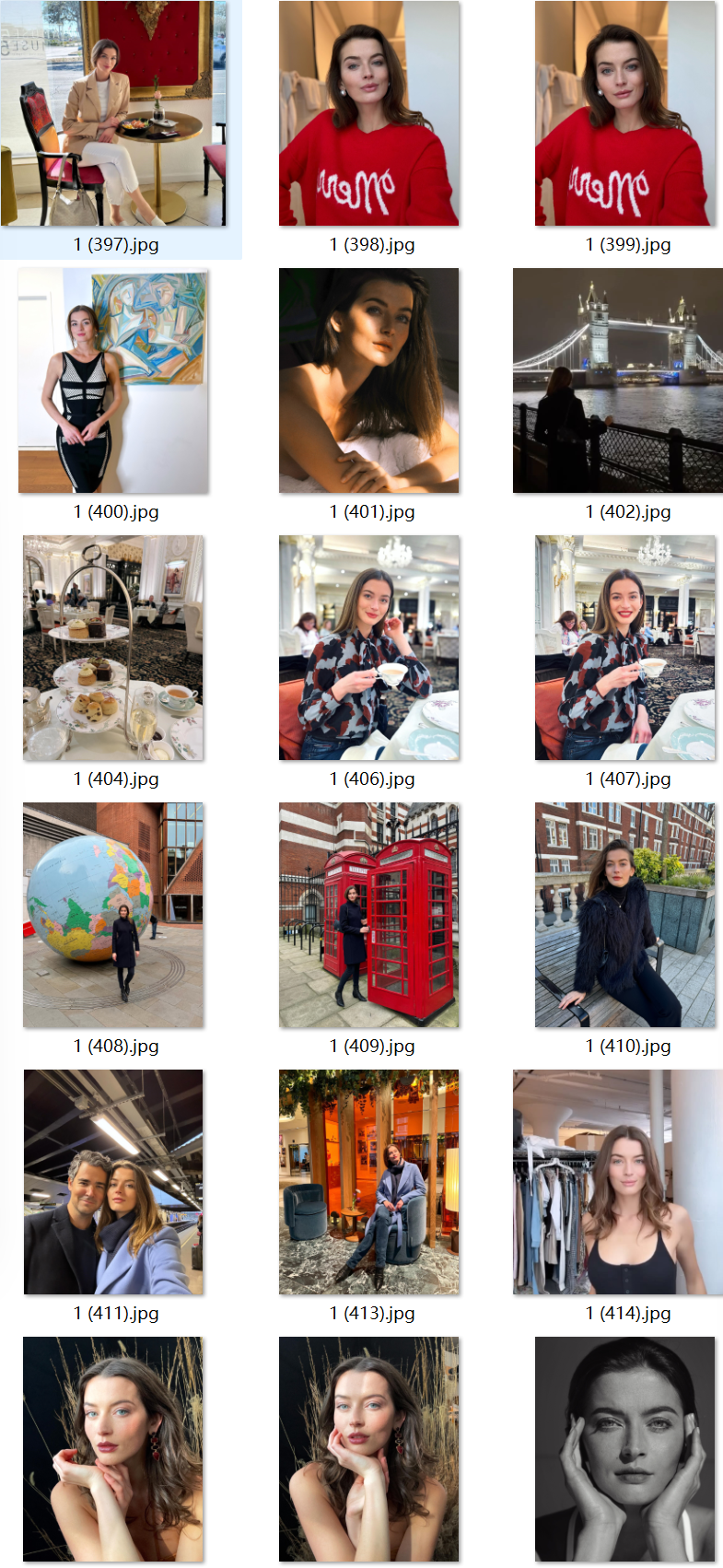The image size is (723, 1568).
Task: Select photo 1 (400).jpg
Action: [x=113, y=380]
